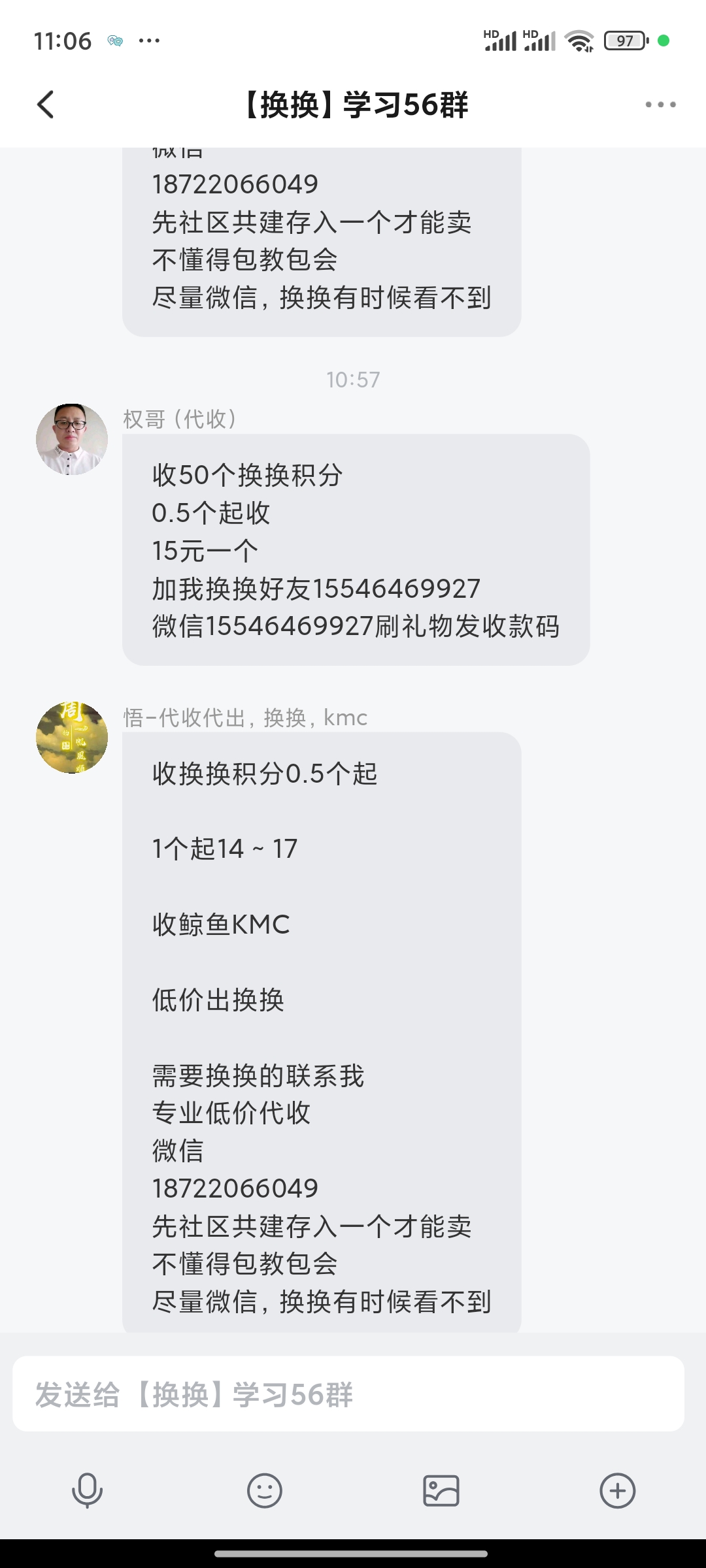The image size is (706, 1568).
Task: Open the image gallery attachment icon
Action: coord(441,1491)
